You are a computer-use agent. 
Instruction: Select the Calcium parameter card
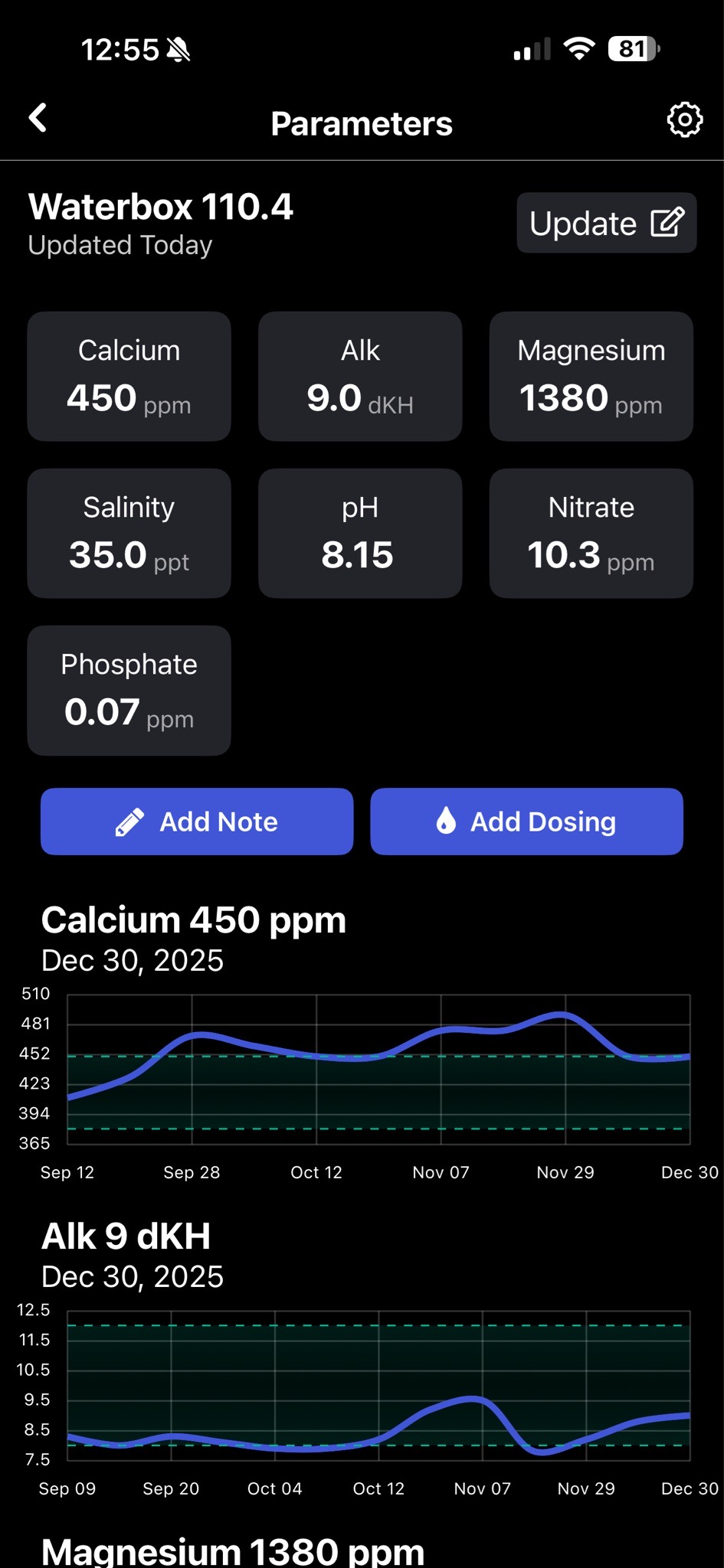[129, 376]
